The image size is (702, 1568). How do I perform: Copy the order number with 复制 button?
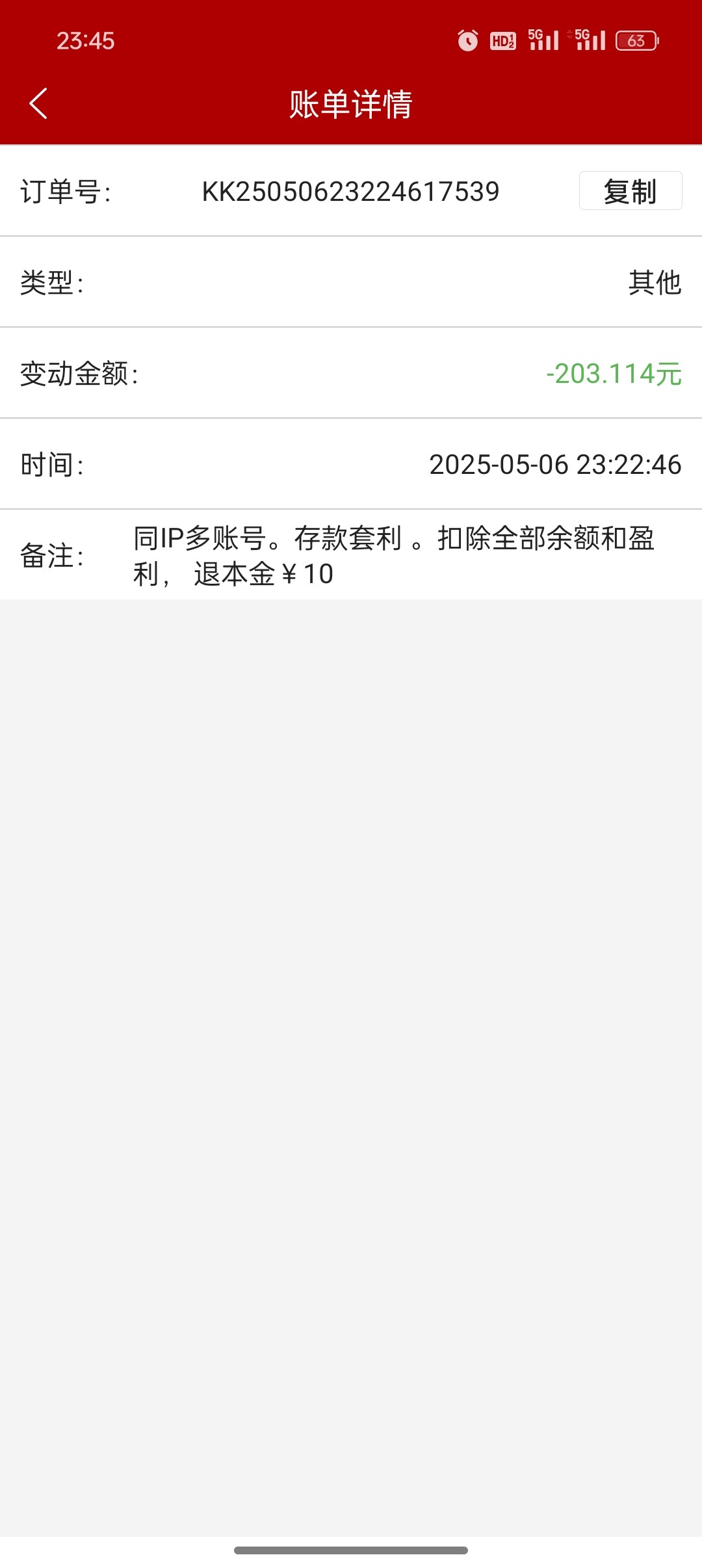coord(630,190)
